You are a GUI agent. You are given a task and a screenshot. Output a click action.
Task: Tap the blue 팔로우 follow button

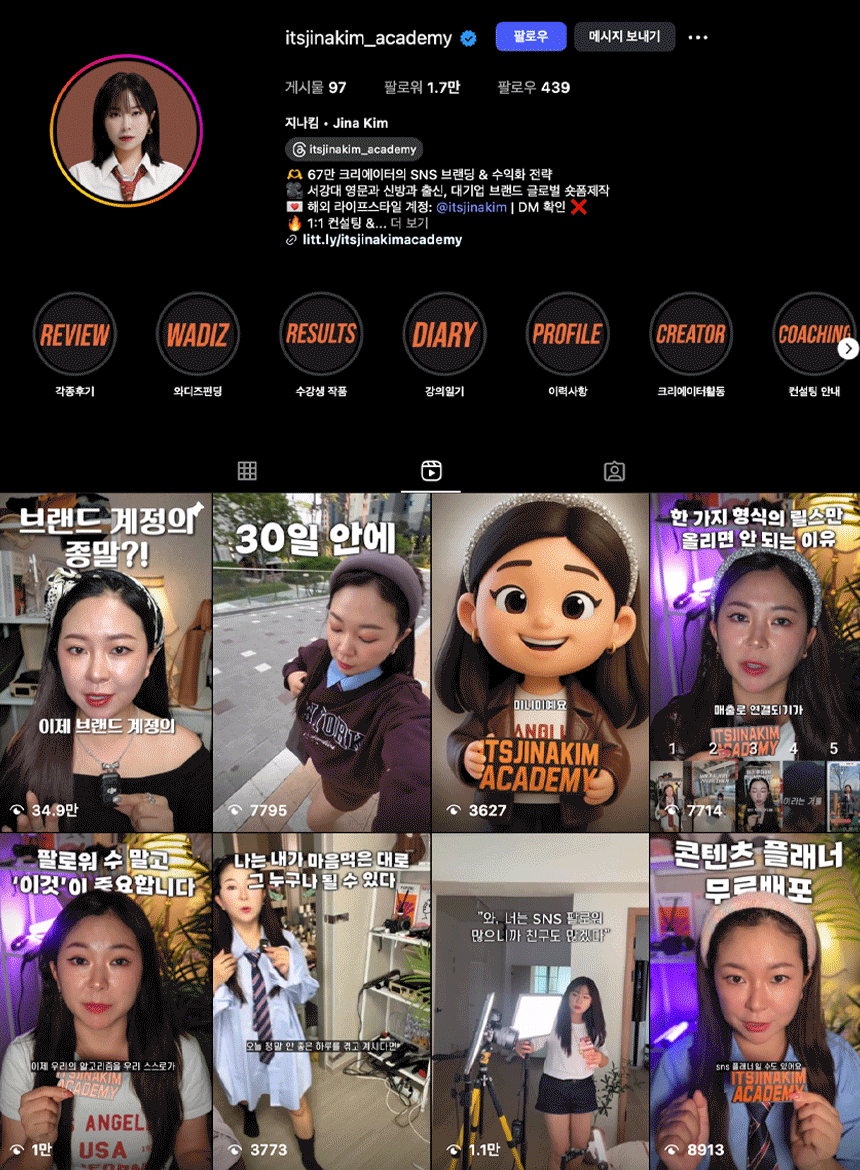pos(530,37)
